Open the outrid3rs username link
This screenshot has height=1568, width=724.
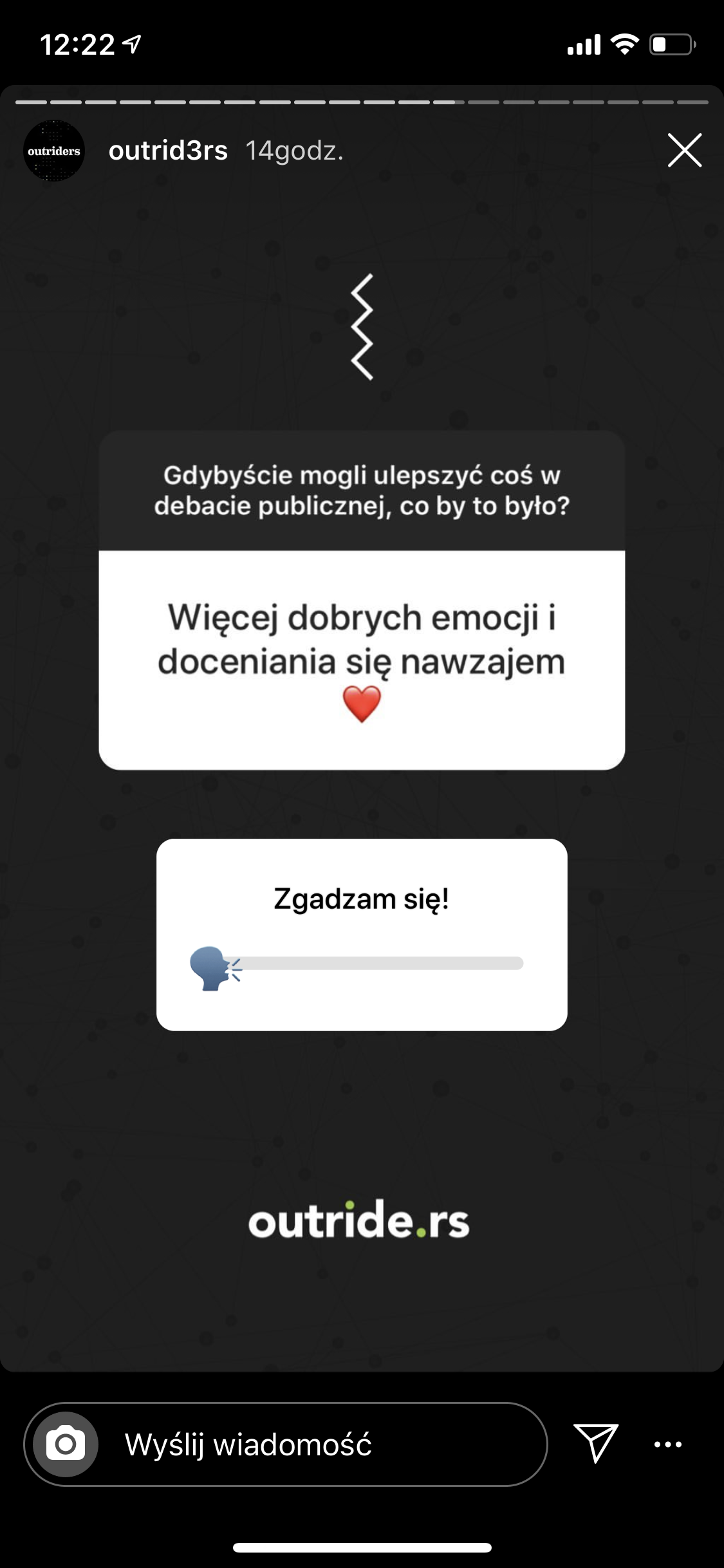[x=168, y=151]
